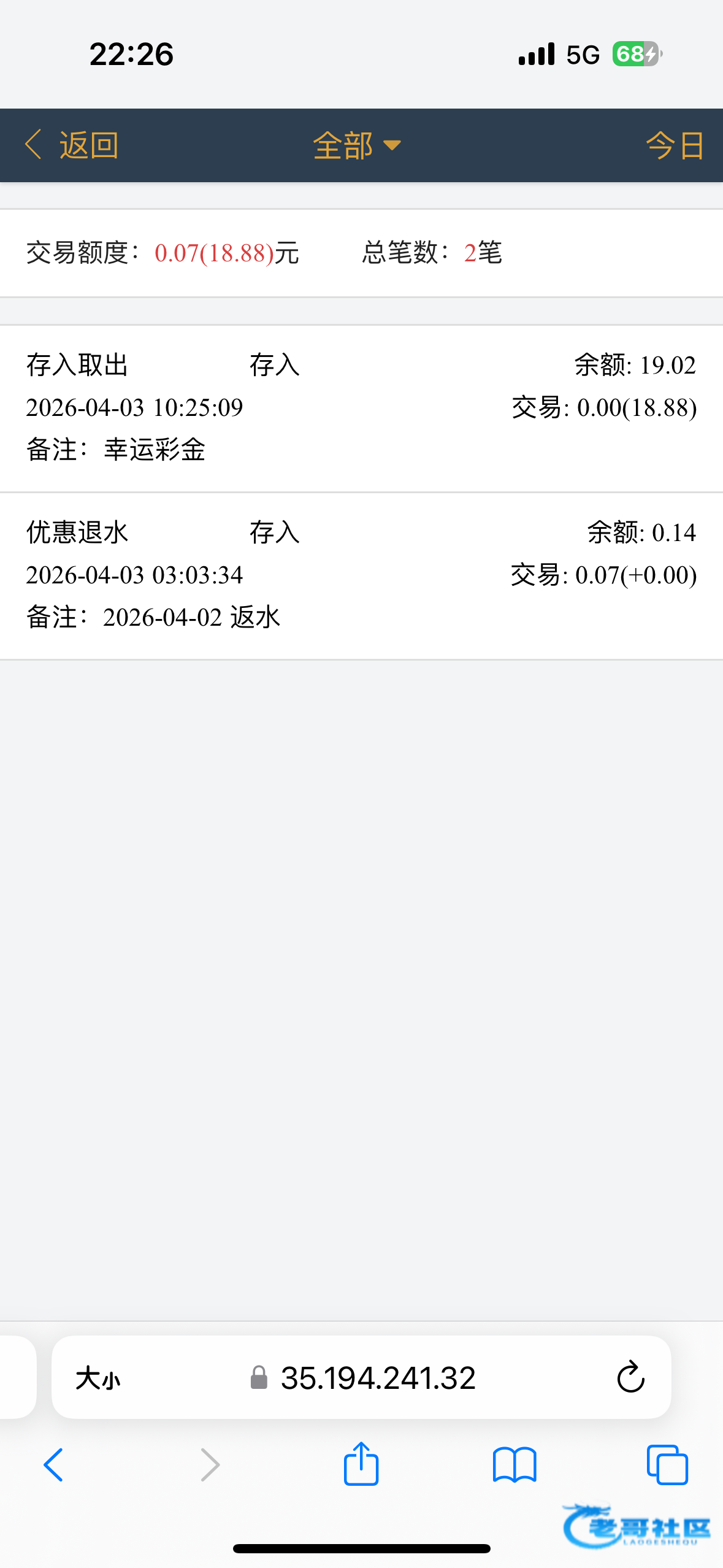Open Safari bookmarks
The width and height of the screenshot is (723, 1568).
[x=515, y=1465]
